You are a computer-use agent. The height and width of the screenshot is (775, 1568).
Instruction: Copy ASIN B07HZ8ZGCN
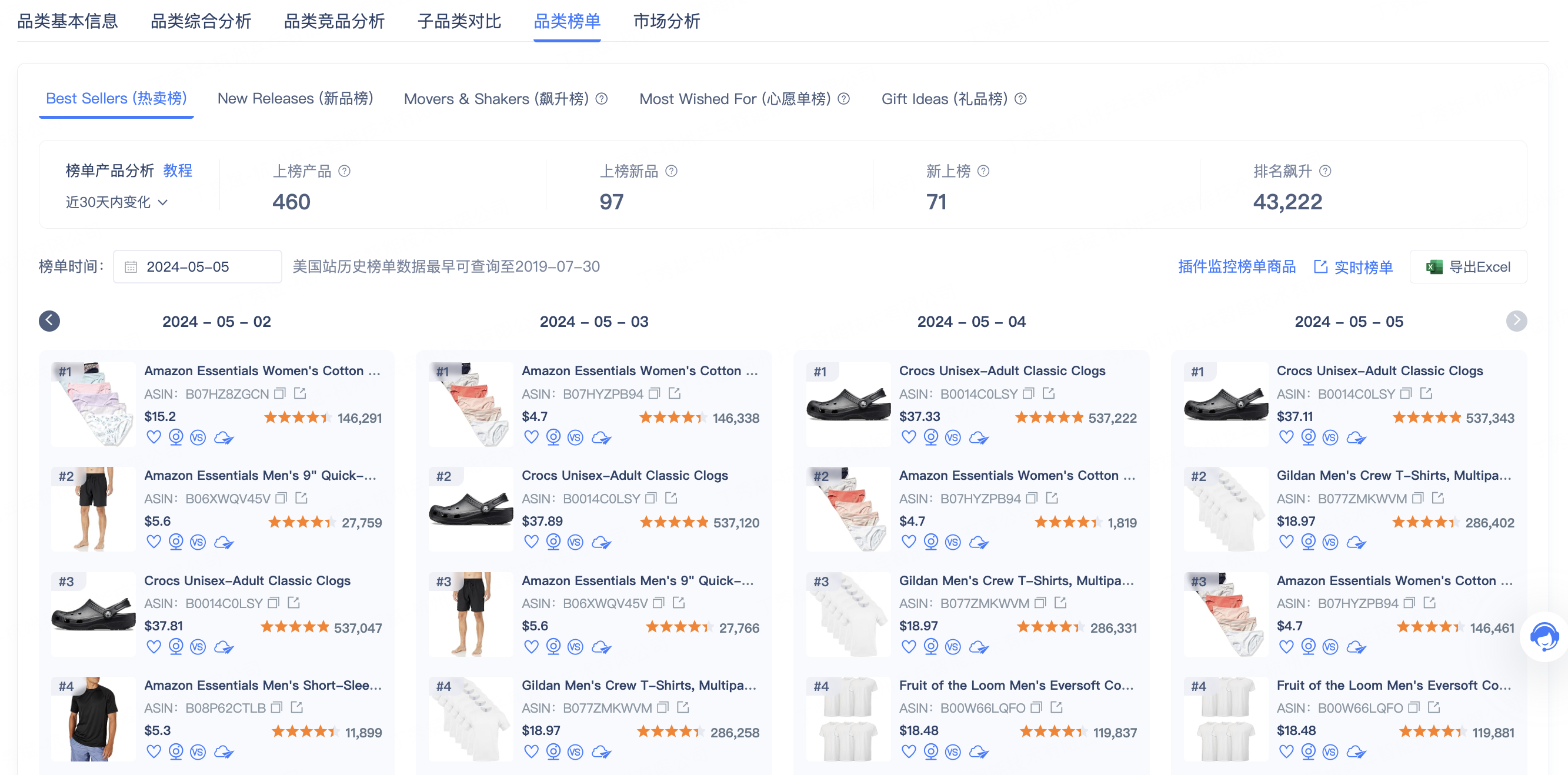(280, 393)
